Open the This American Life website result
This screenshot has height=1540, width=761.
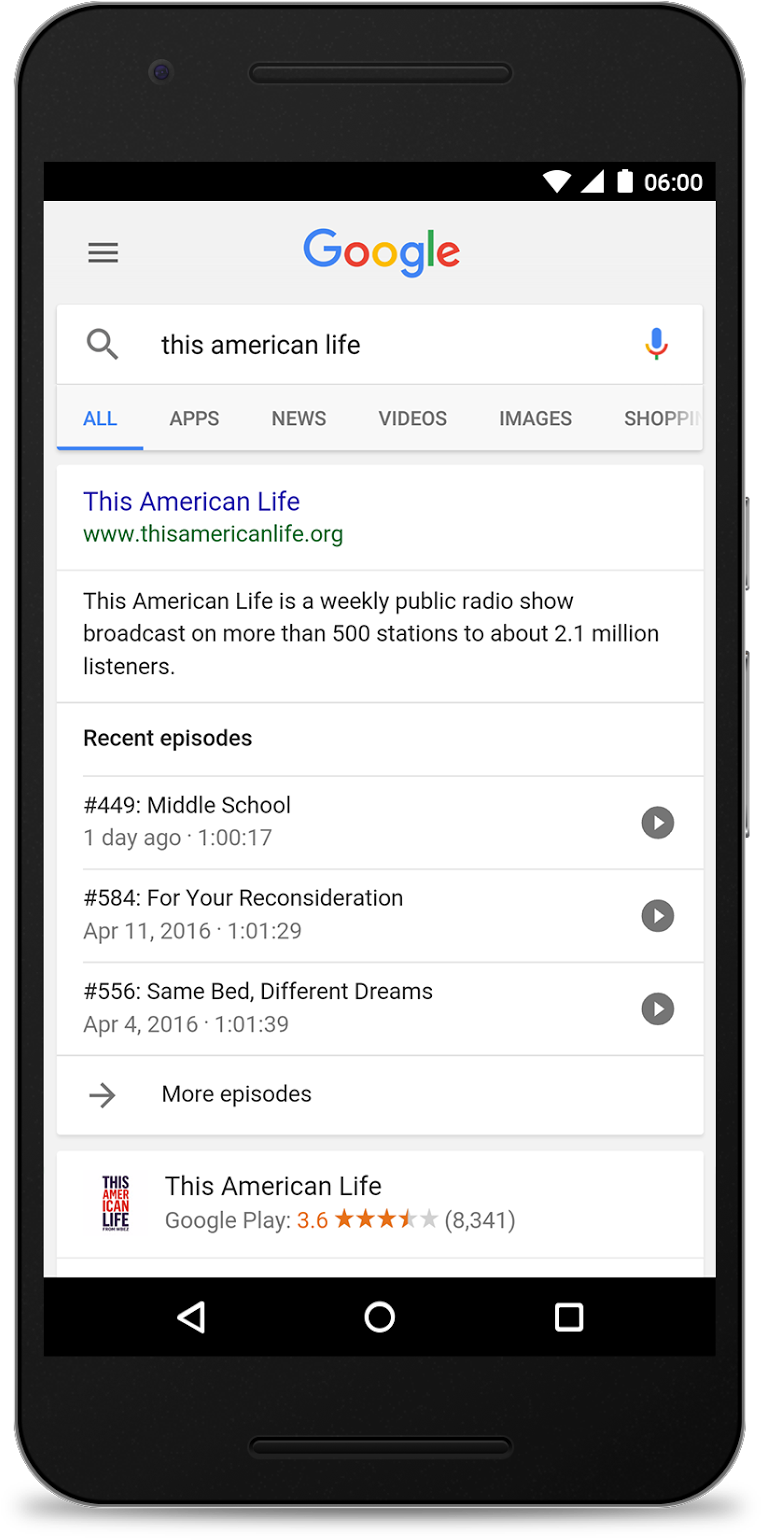192,501
